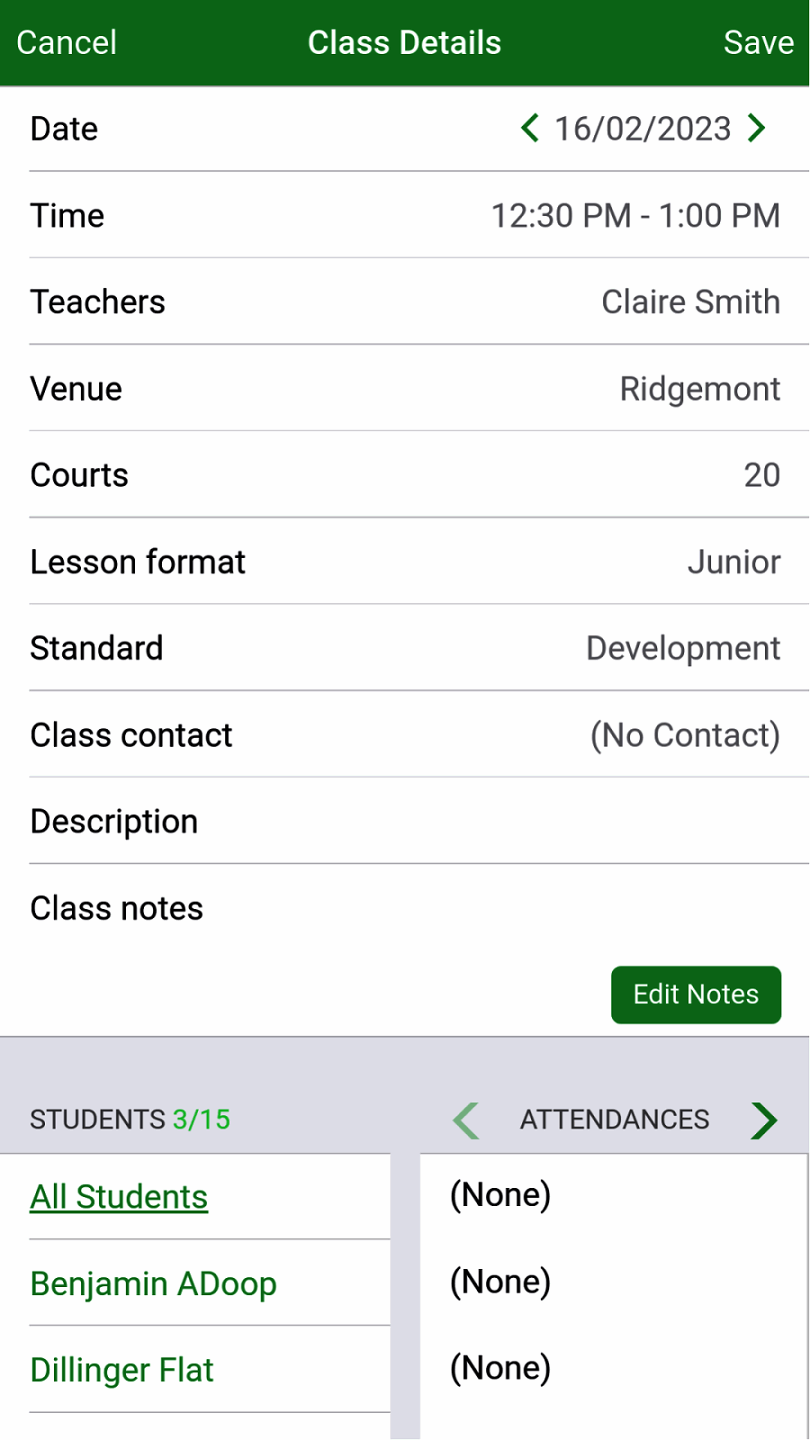
Task: Open the Standard setting
Action: pos(682,648)
